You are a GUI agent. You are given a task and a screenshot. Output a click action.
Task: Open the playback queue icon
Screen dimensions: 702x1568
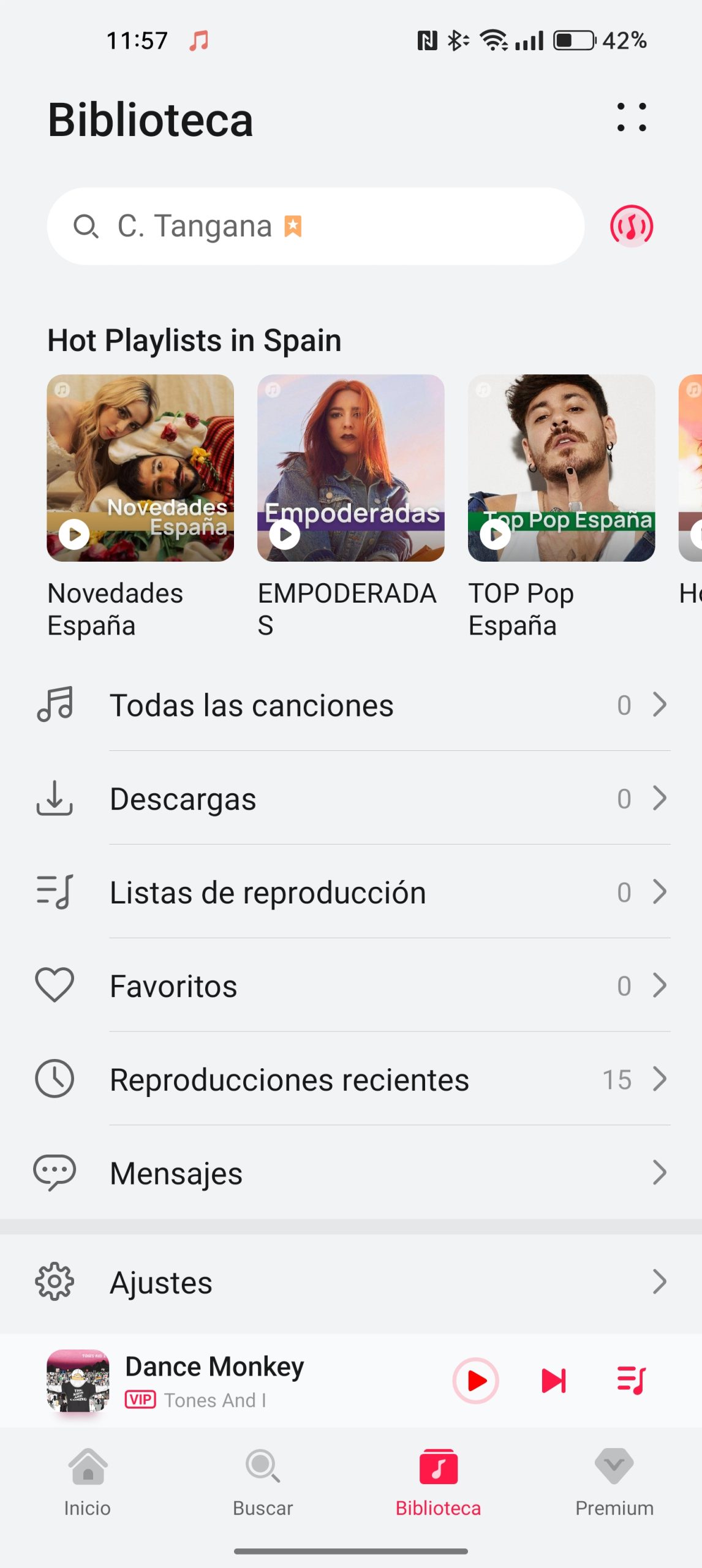[x=631, y=1381]
